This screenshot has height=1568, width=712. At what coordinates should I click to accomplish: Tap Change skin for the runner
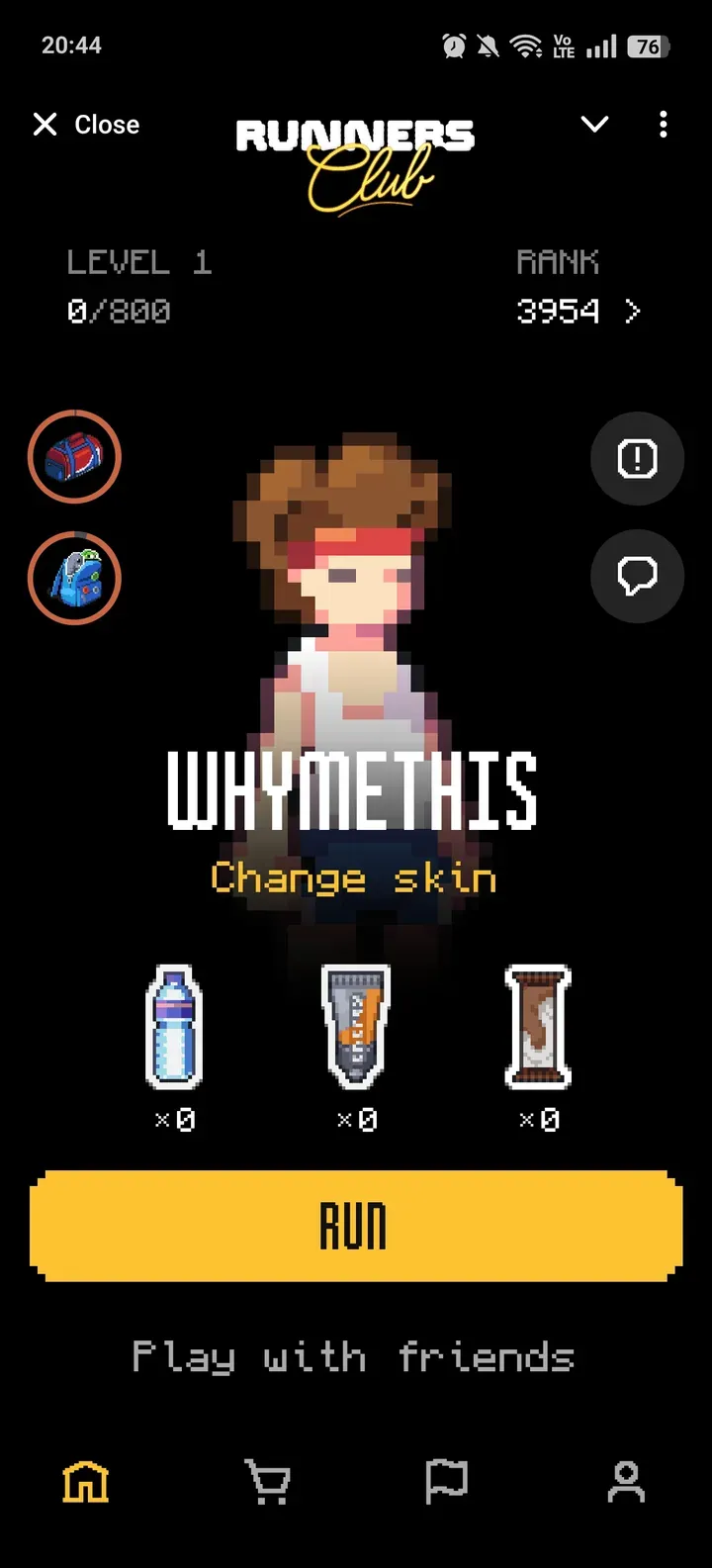[x=353, y=877]
